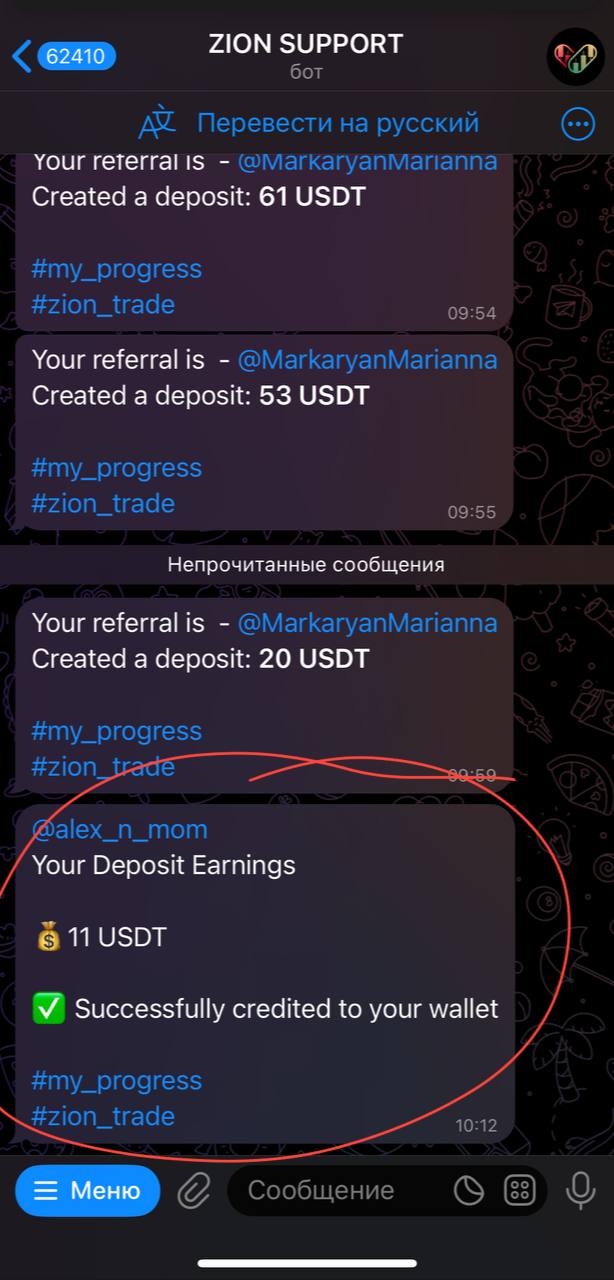Open @MarkaryanMarianna in the 20 USDT message
Viewport: 614px width, 1280px height.
point(366,623)
